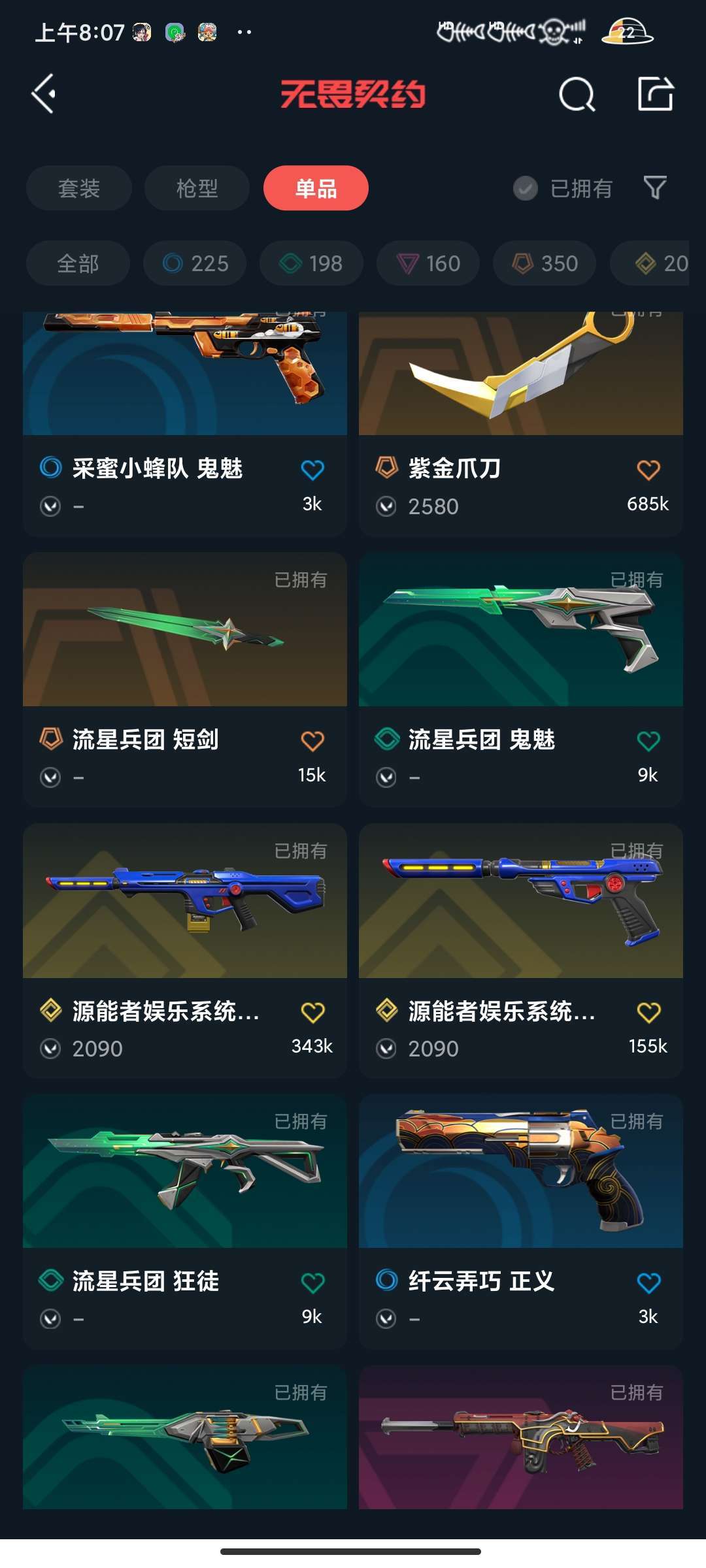Switch to the 套装 tab

pos(79,188)
